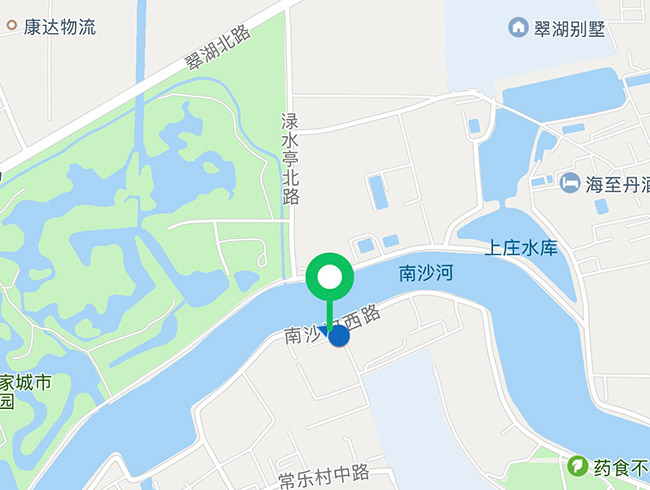Open the 康达物流 place marker
Screen dimensions: 650x490
(11, 27)
